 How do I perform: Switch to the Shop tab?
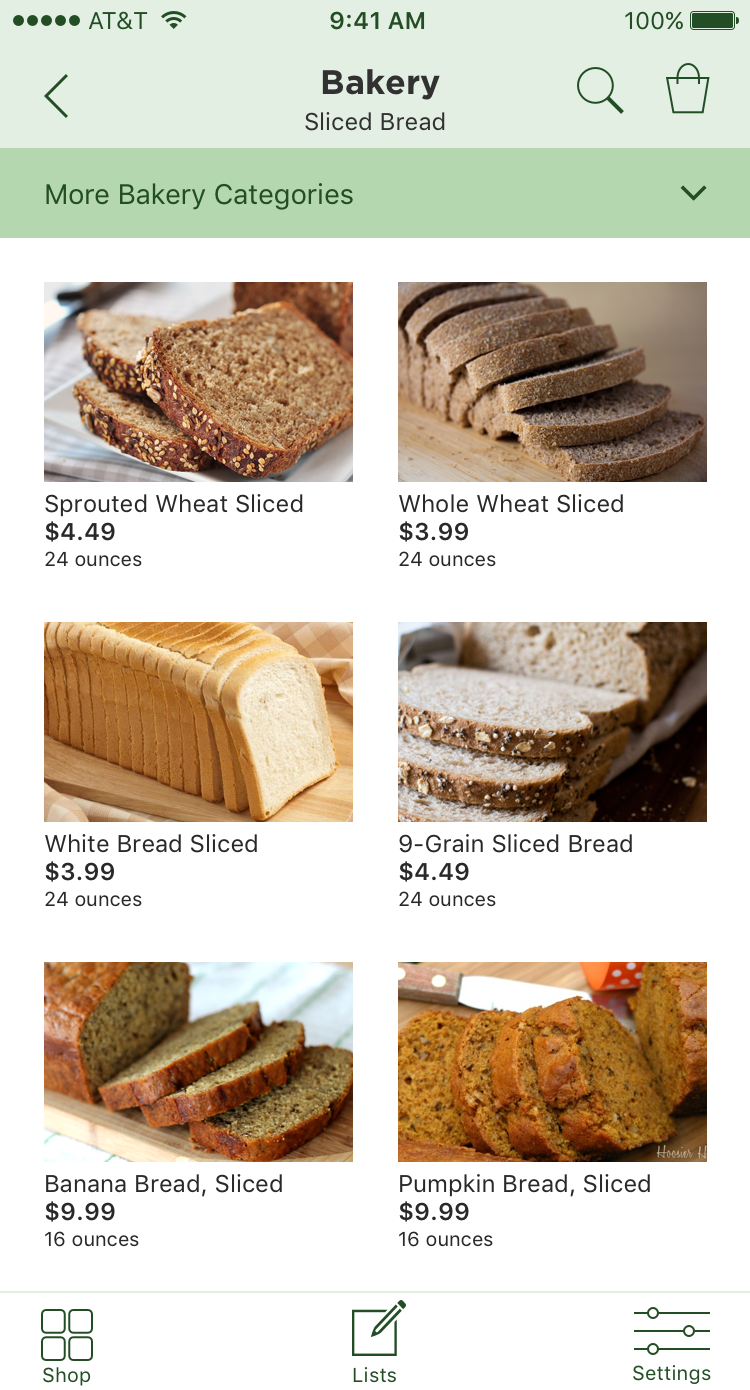pos(67,1346)
